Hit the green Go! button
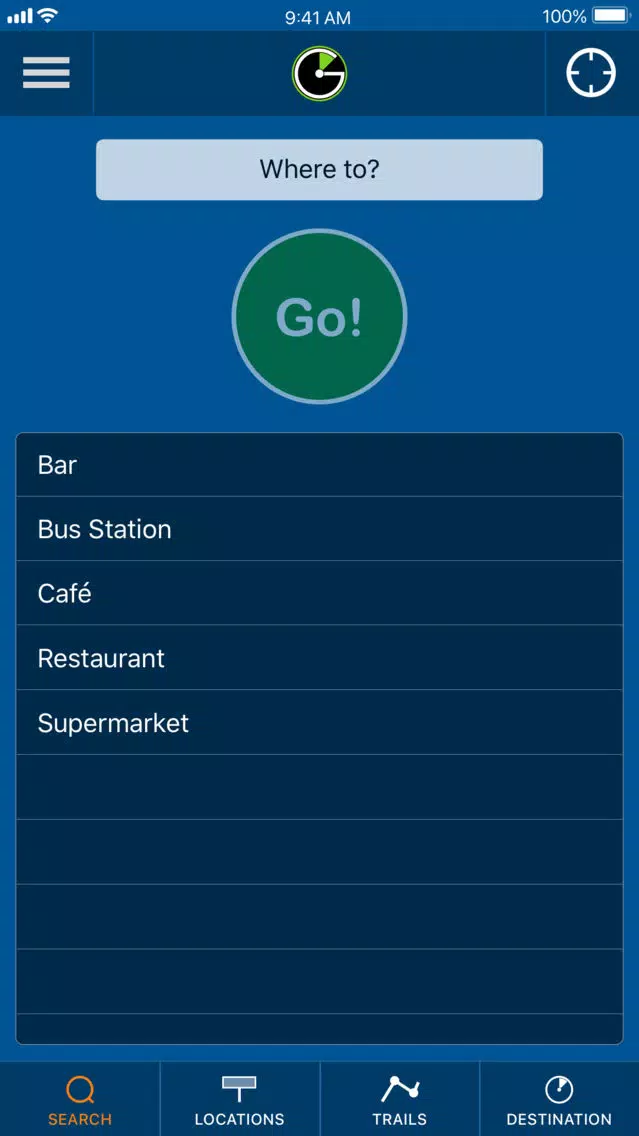 (319, 317)
